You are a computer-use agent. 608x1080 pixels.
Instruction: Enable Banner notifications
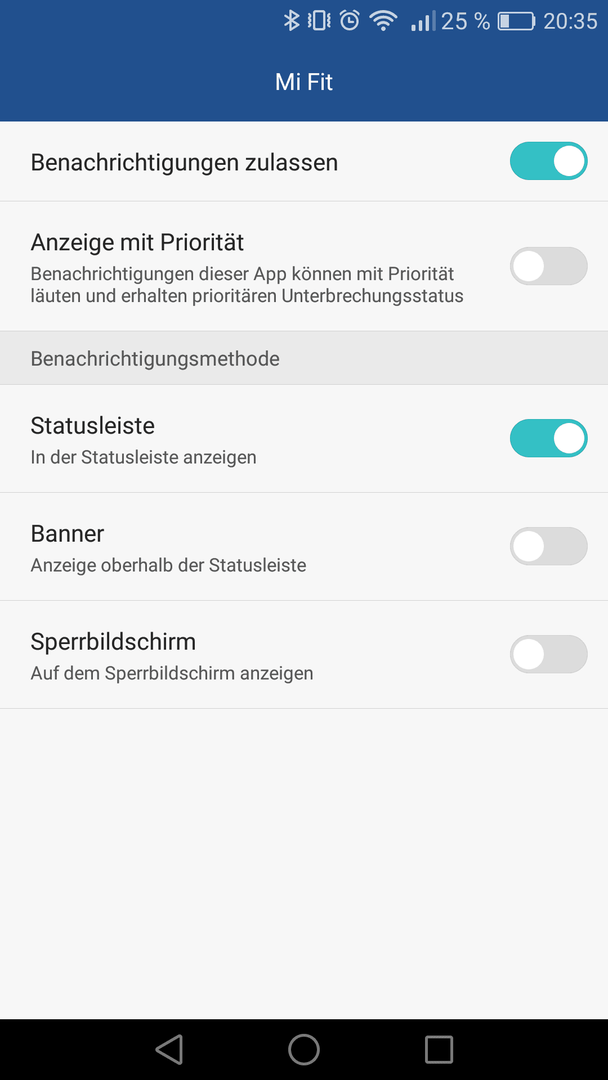pyautogui.click(x=548, y=546)
